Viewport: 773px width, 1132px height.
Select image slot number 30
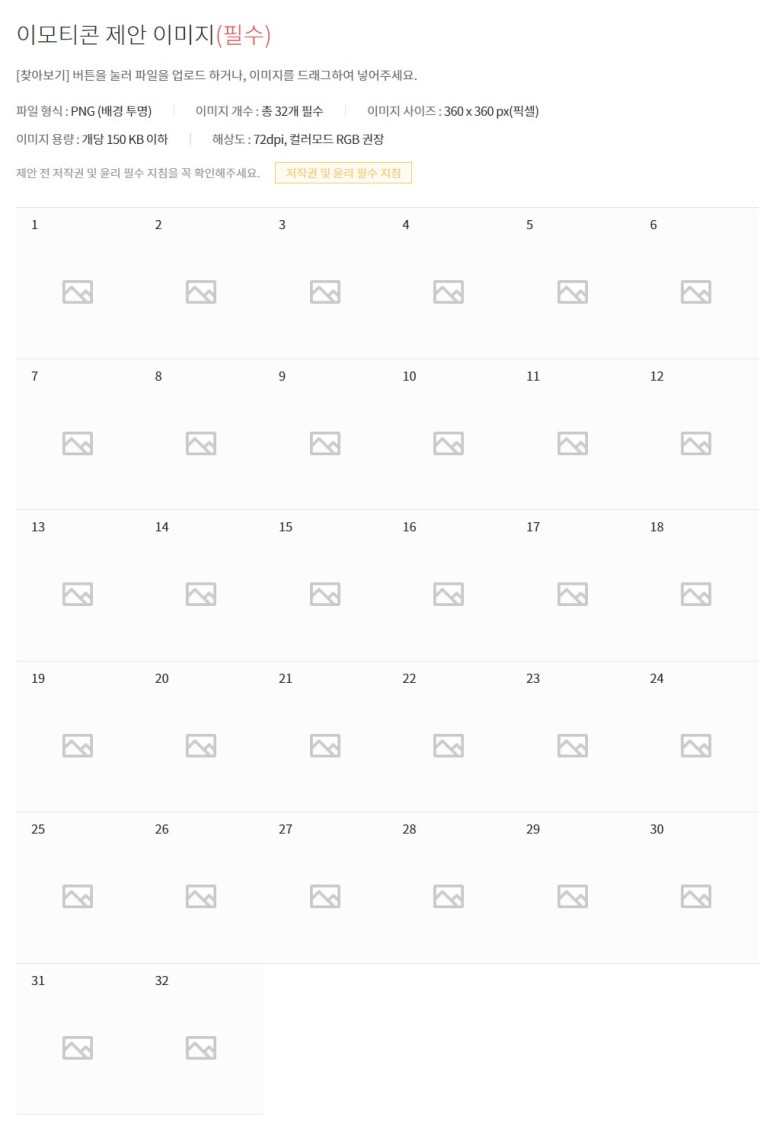[x=696, y=888]
